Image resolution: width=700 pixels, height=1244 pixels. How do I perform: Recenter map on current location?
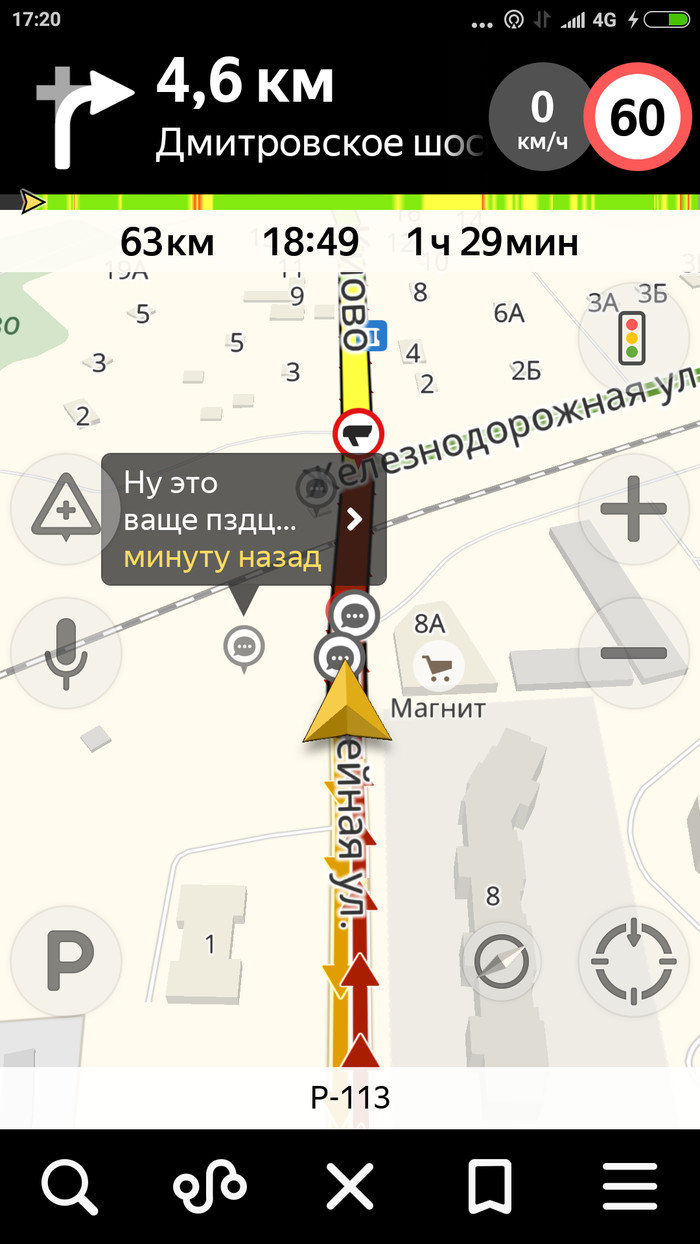[633, 962]
